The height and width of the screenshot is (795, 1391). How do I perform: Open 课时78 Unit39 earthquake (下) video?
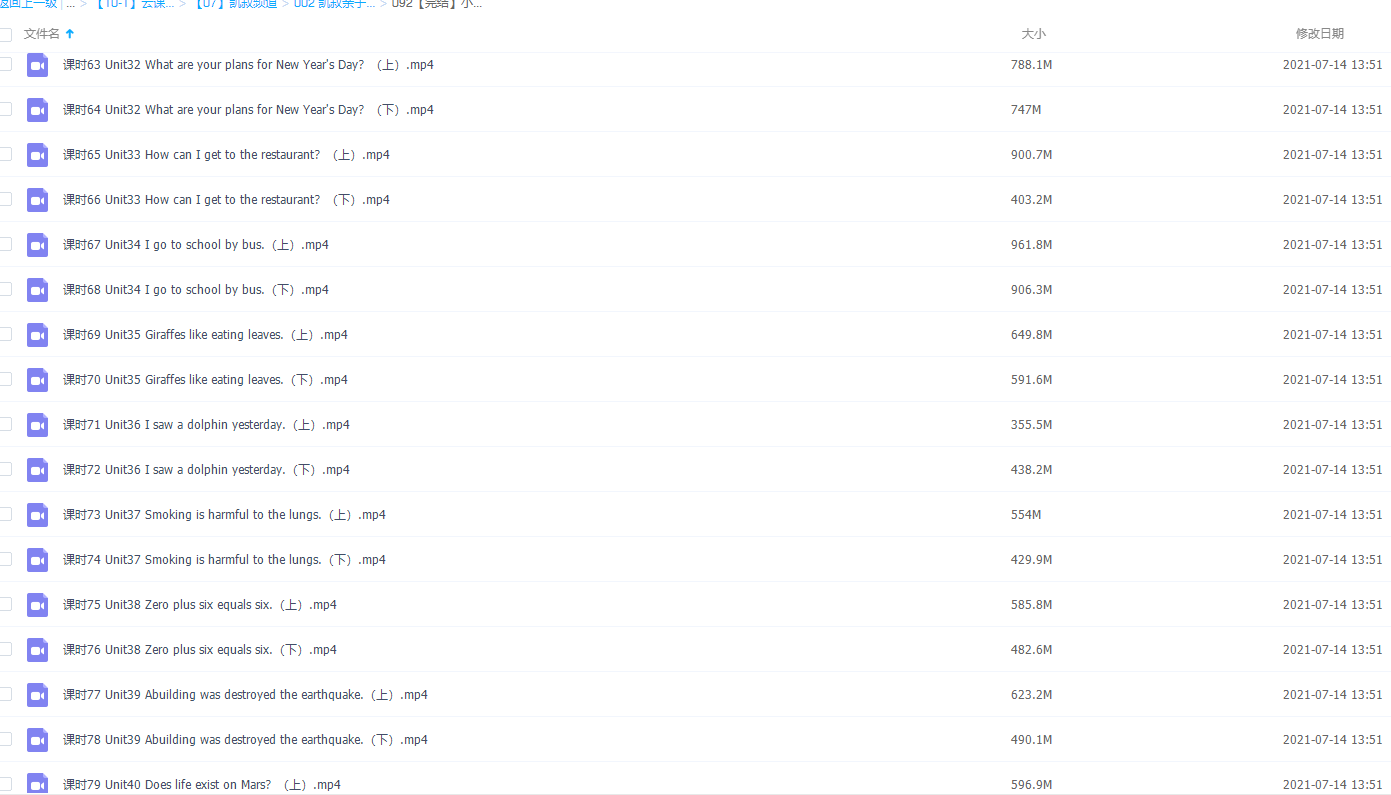tap(245, 740)
